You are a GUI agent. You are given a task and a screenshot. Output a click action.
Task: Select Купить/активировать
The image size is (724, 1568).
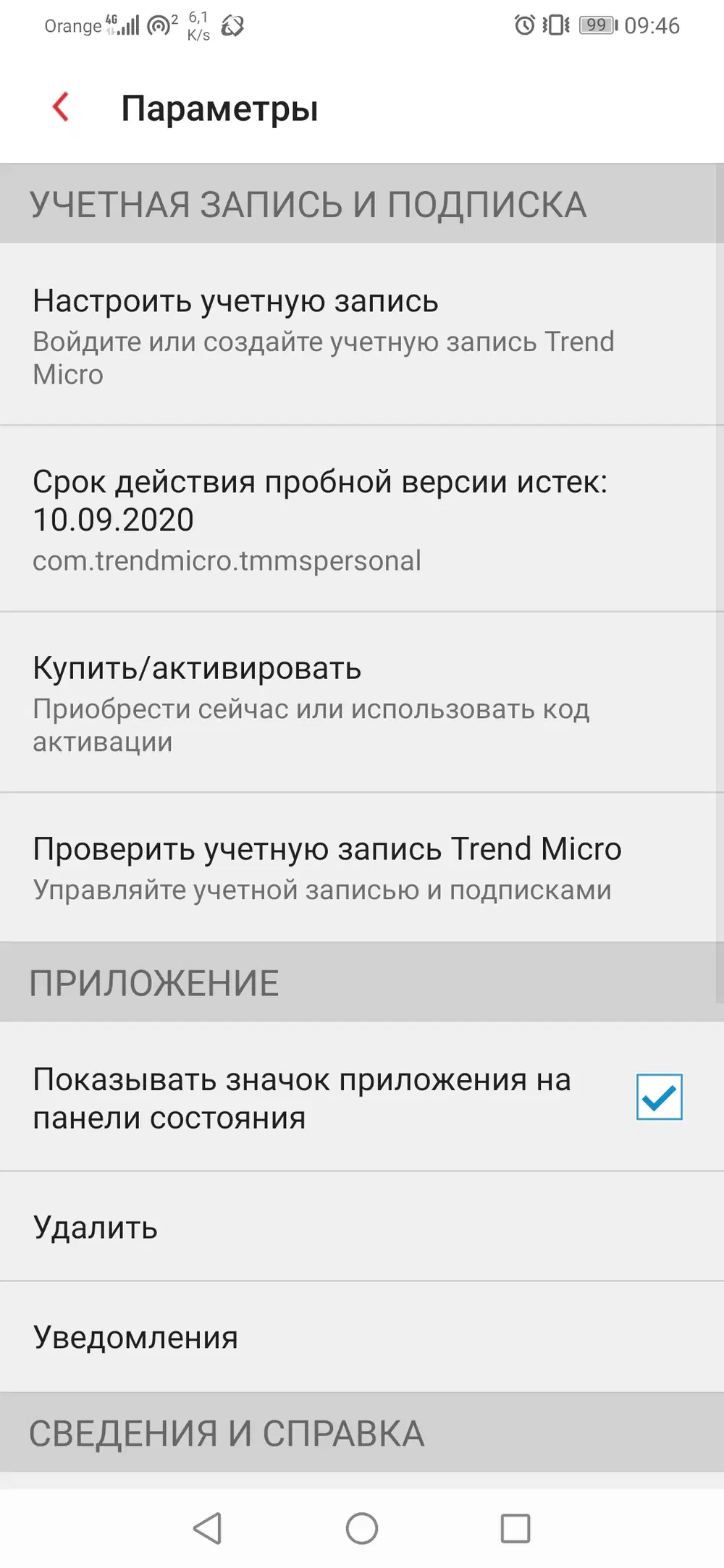click(x=362, y=702)
